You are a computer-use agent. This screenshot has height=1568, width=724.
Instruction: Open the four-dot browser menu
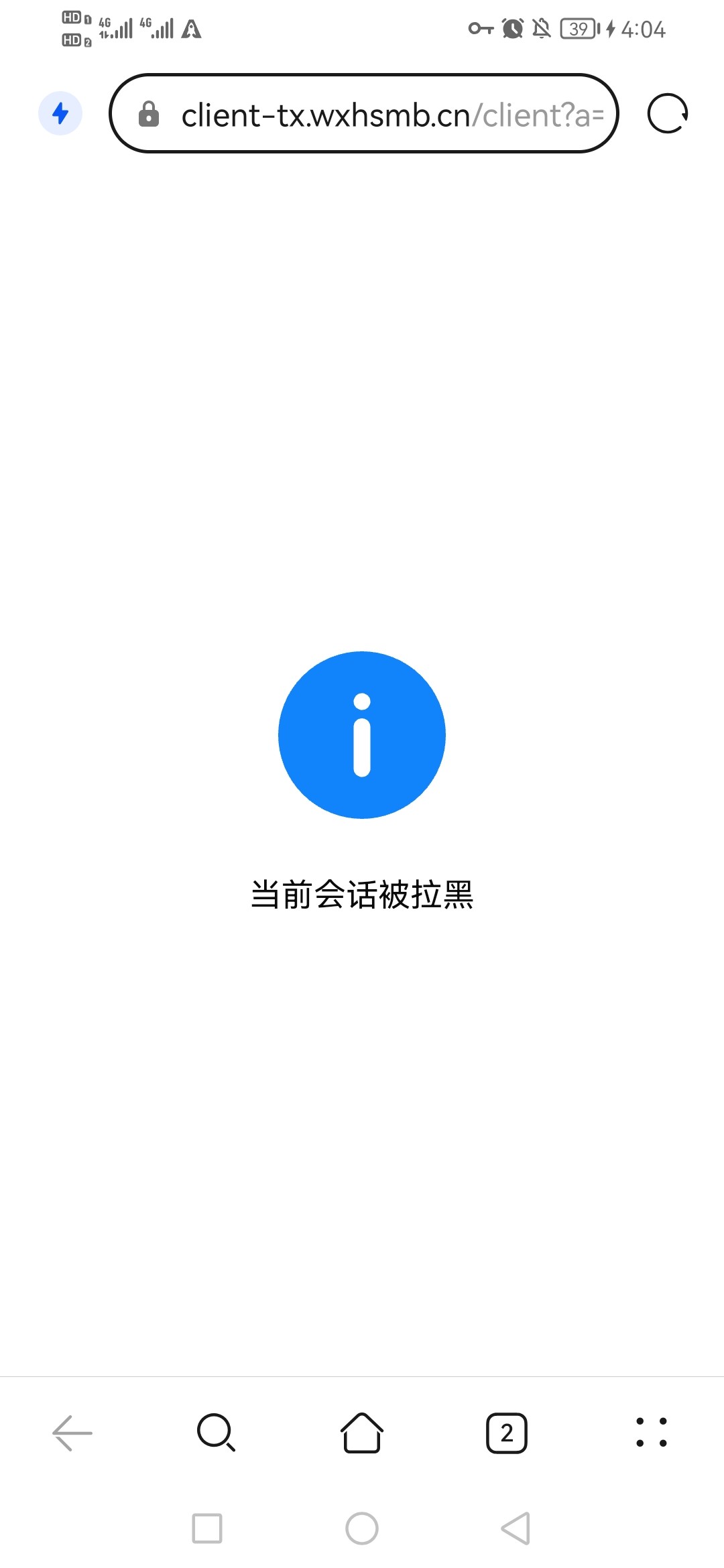[652, 1433]
